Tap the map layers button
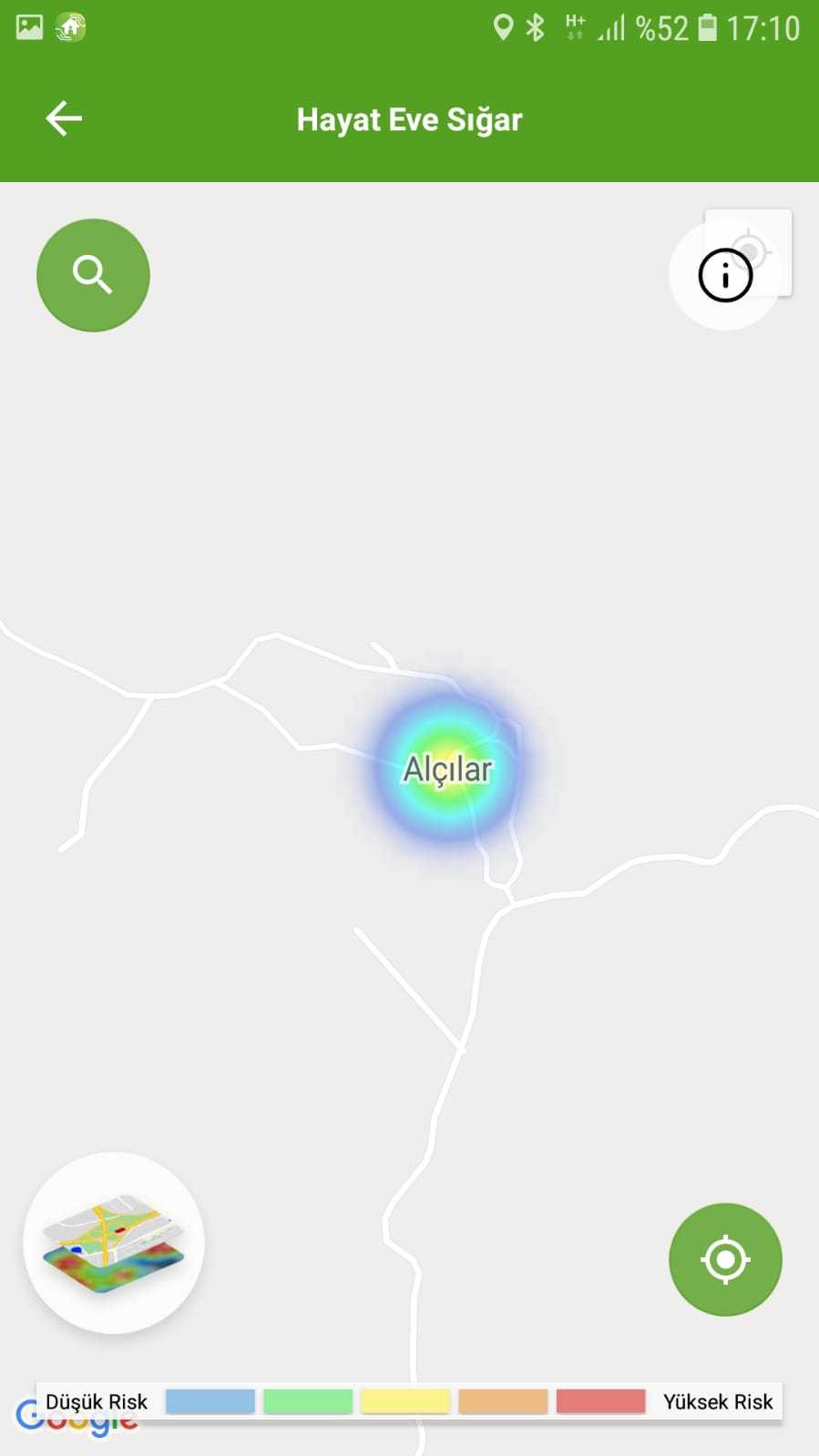819x1456 pixels. (x=114, y=1243)
